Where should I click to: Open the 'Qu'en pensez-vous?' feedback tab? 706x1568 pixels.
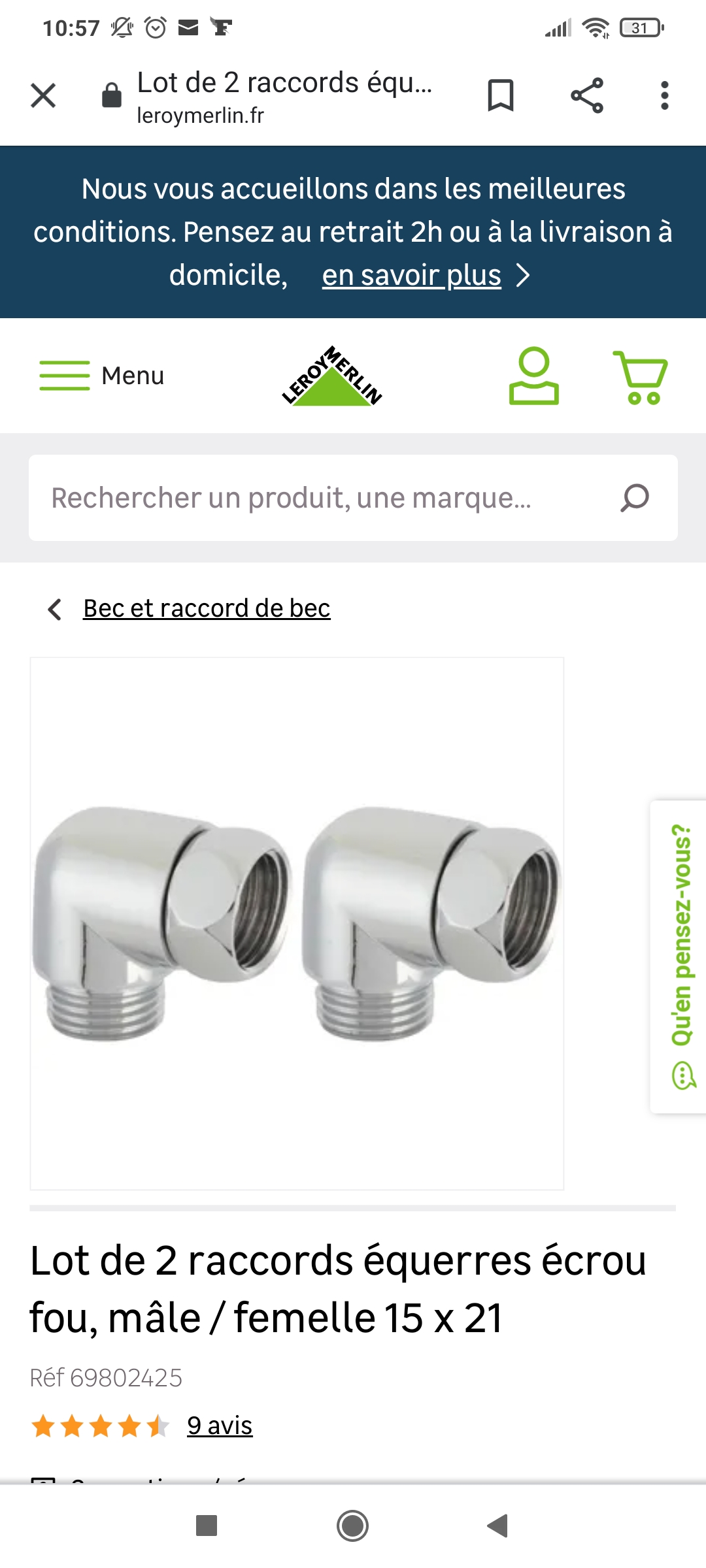[681, 956]
